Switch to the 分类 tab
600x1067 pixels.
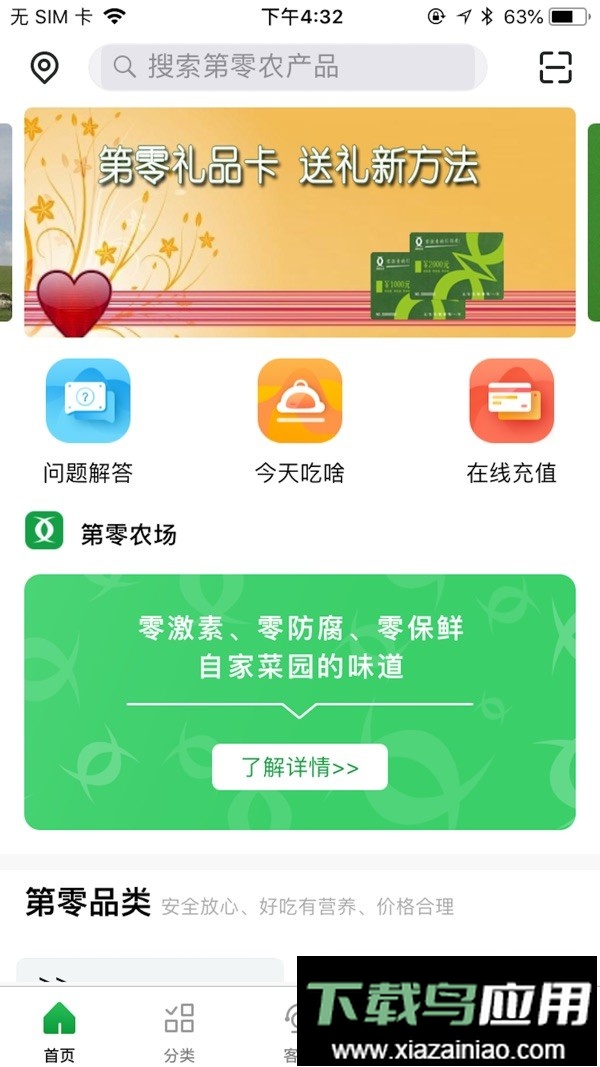(x=179, y=1031)
